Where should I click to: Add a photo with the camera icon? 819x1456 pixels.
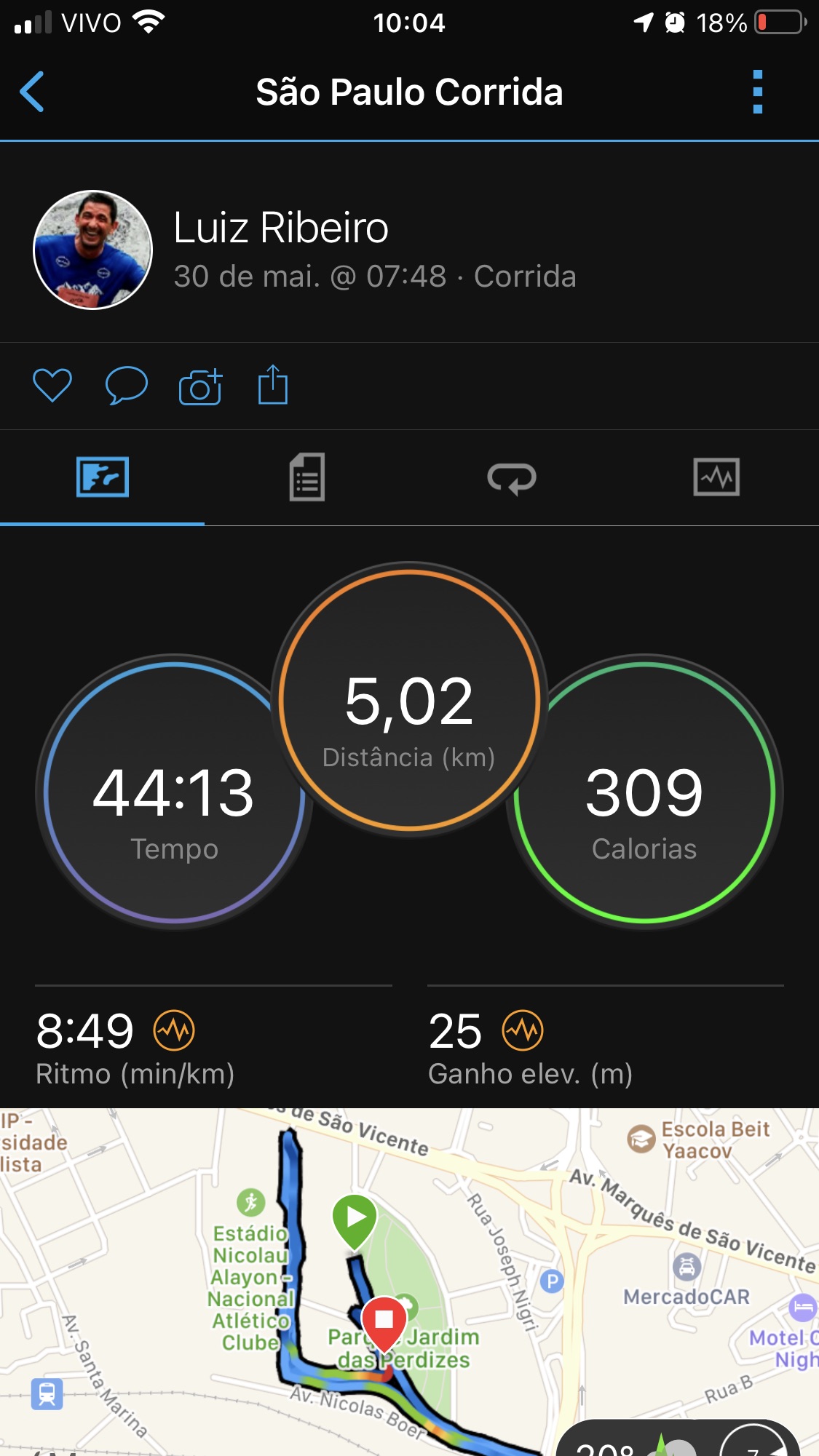point(200,386)
